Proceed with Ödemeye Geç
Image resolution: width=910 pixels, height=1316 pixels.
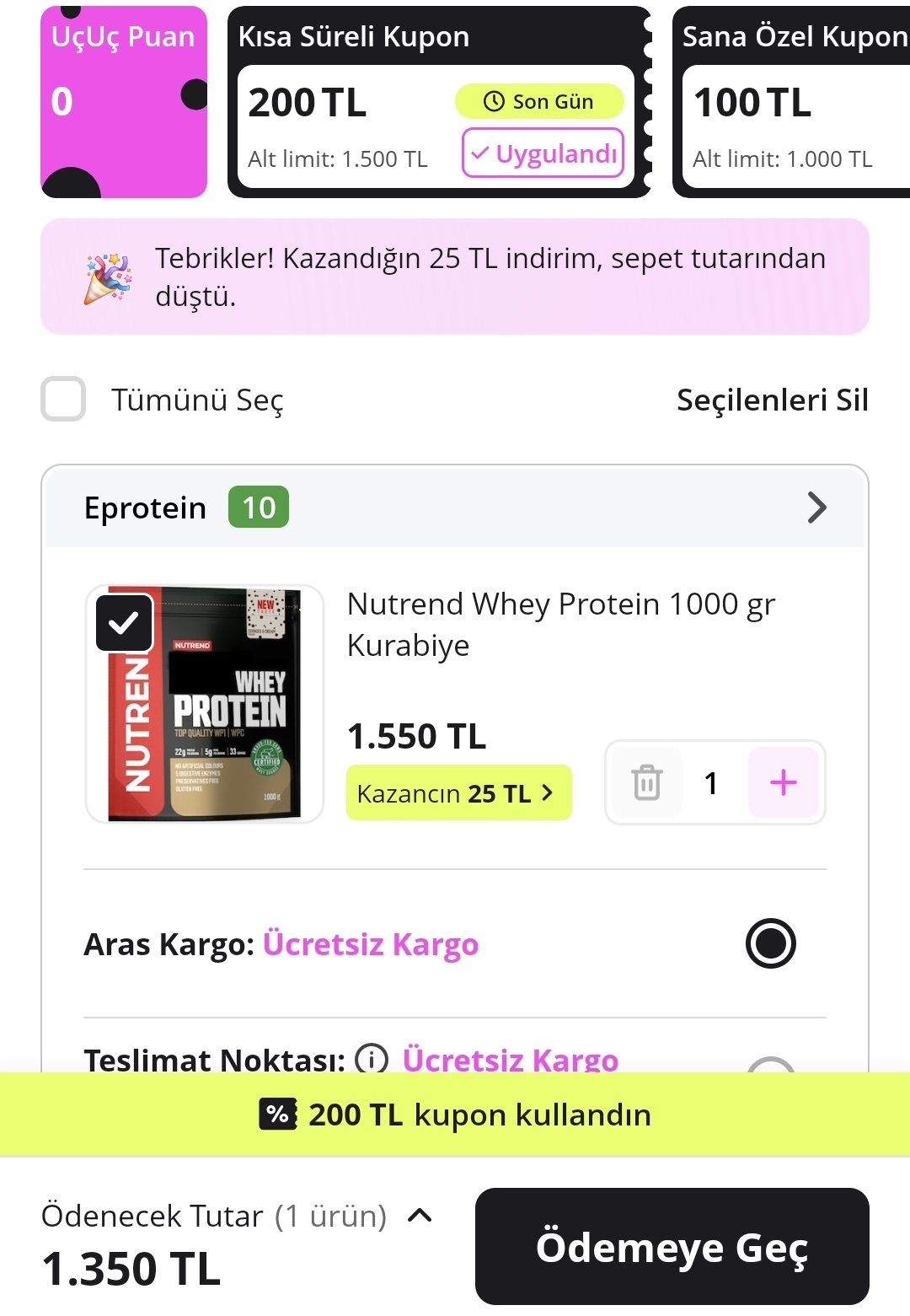[x=672, y=1246]
